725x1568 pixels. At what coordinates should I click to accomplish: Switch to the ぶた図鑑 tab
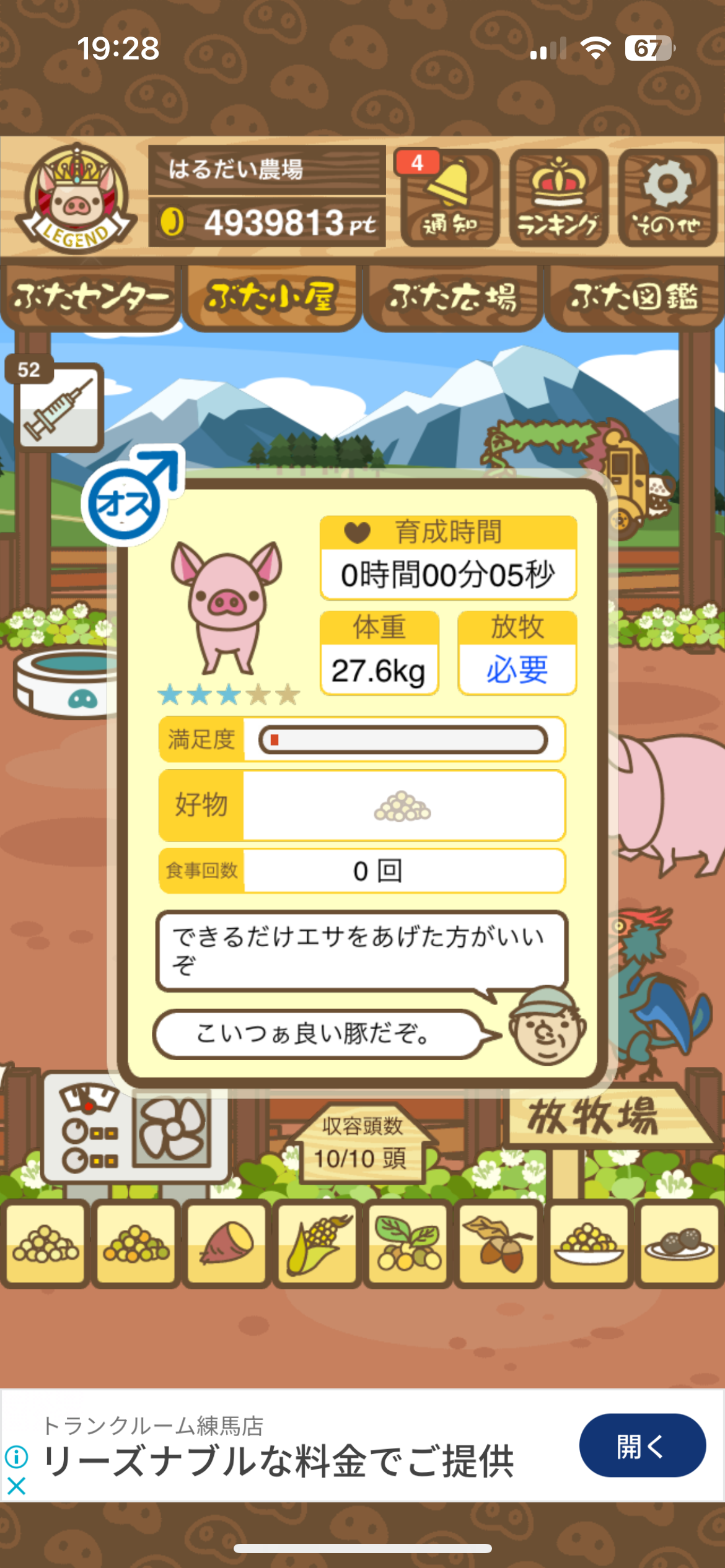pyautogui.click(x=634, y=298)
